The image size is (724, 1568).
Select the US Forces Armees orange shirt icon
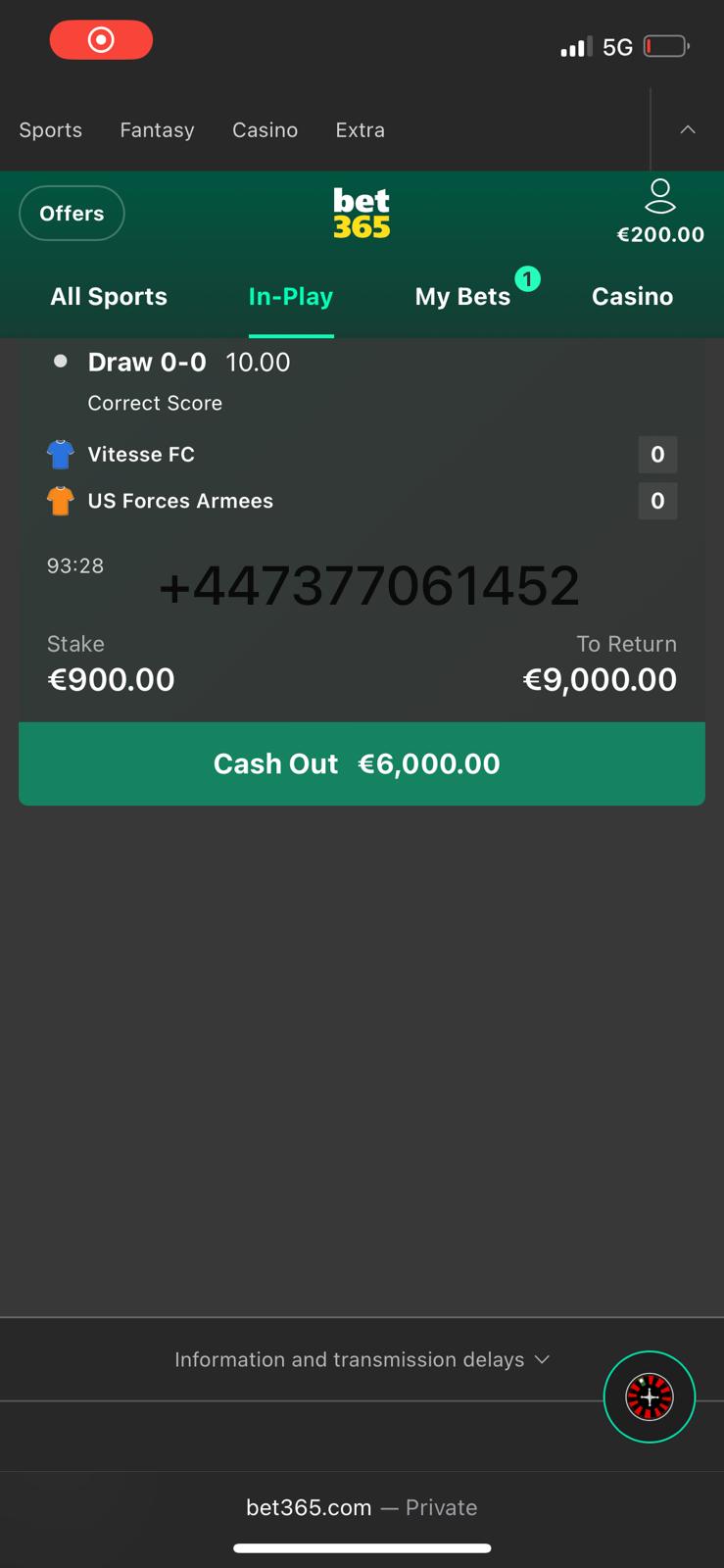pyautogui.click(x=60, y=501)
